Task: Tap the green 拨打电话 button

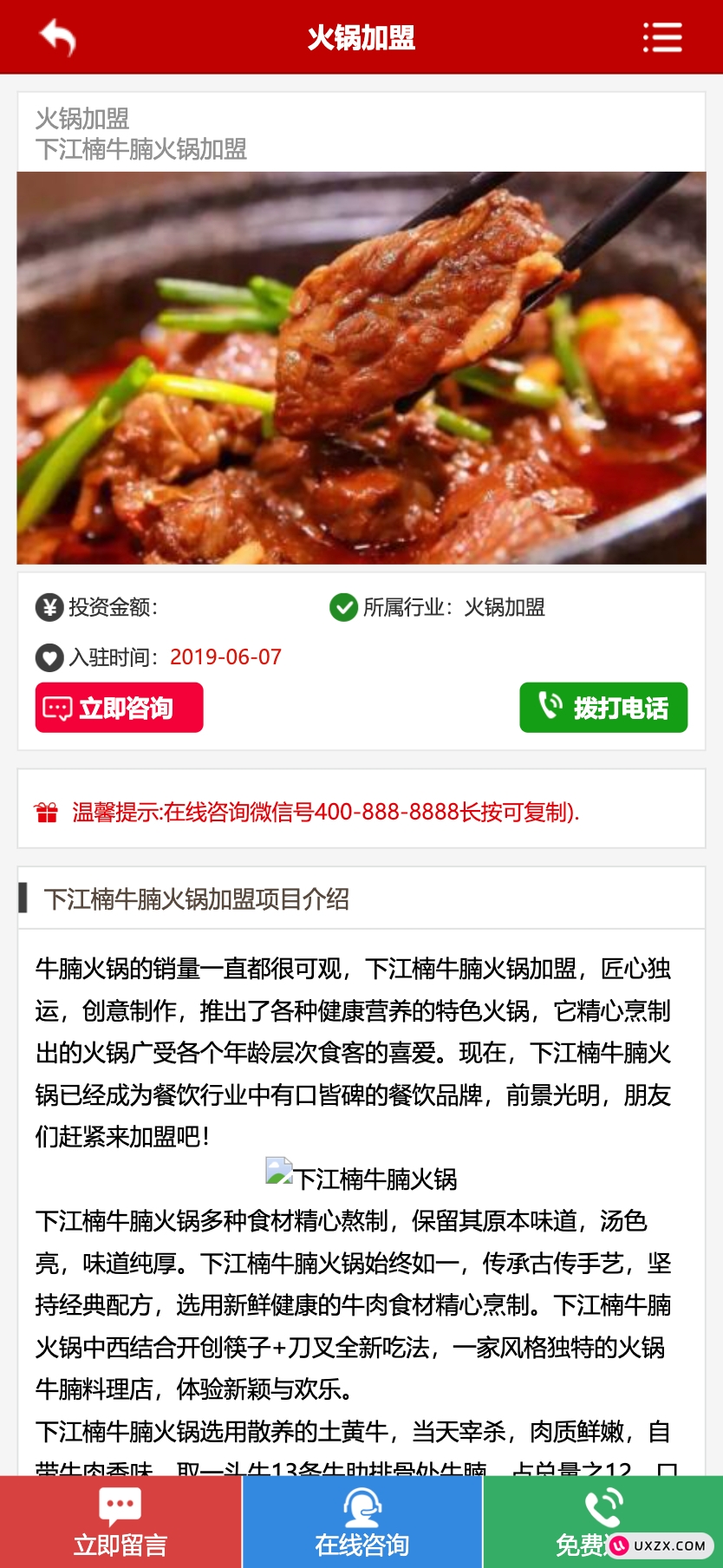Action: coord(603,708)
